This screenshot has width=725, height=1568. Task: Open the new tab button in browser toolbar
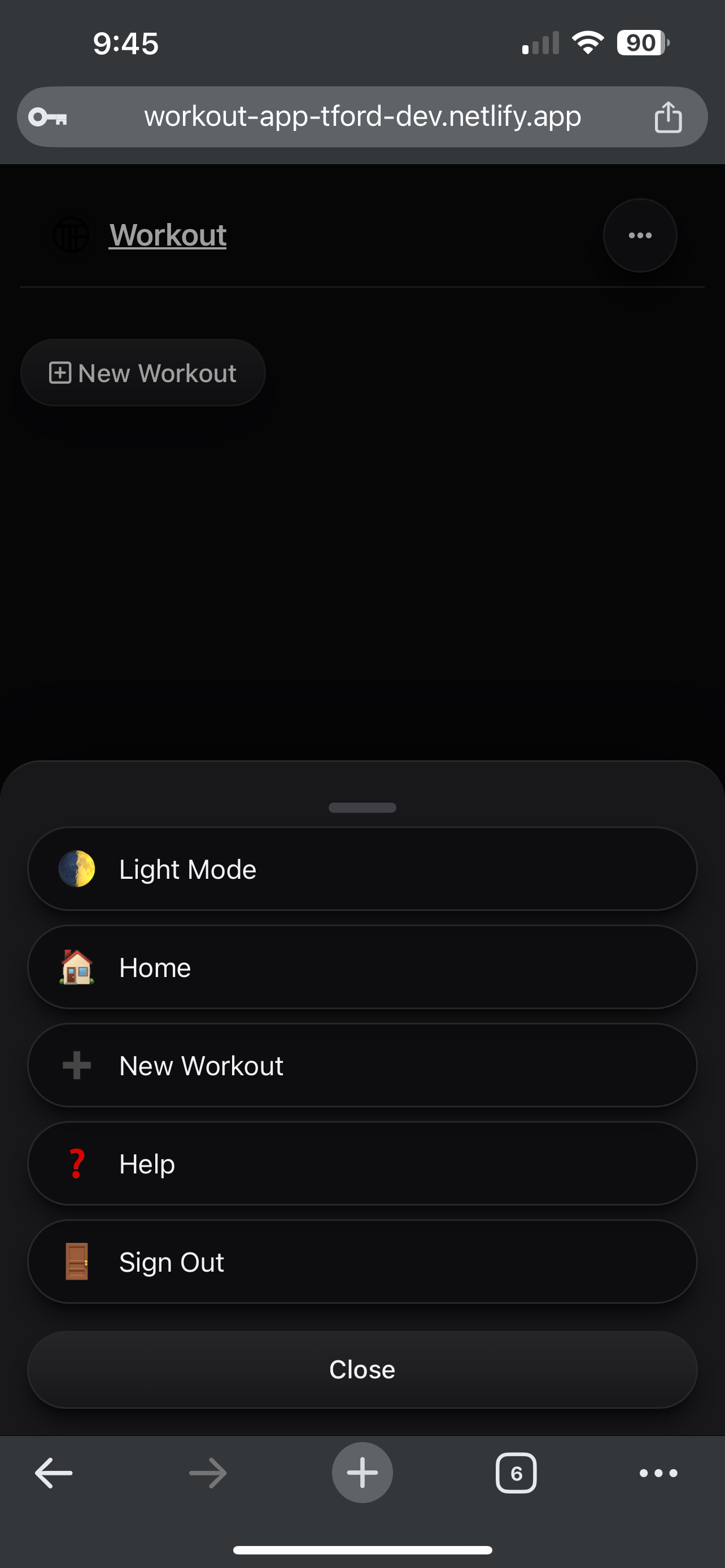pos(362,1473)
